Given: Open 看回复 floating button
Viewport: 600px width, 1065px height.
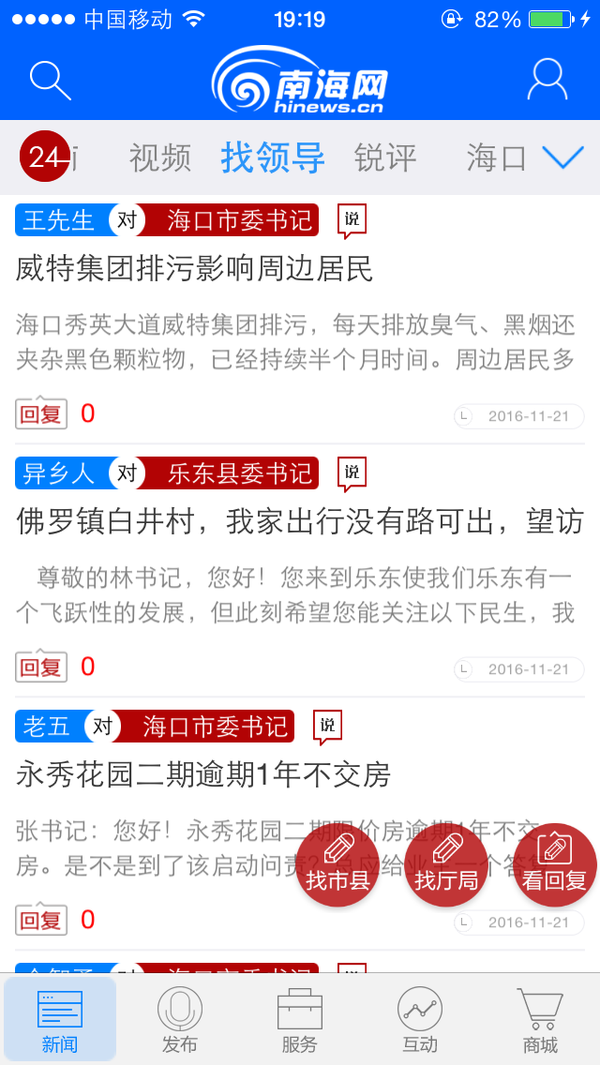Looking at the screenshot, I should pos(554,865).
